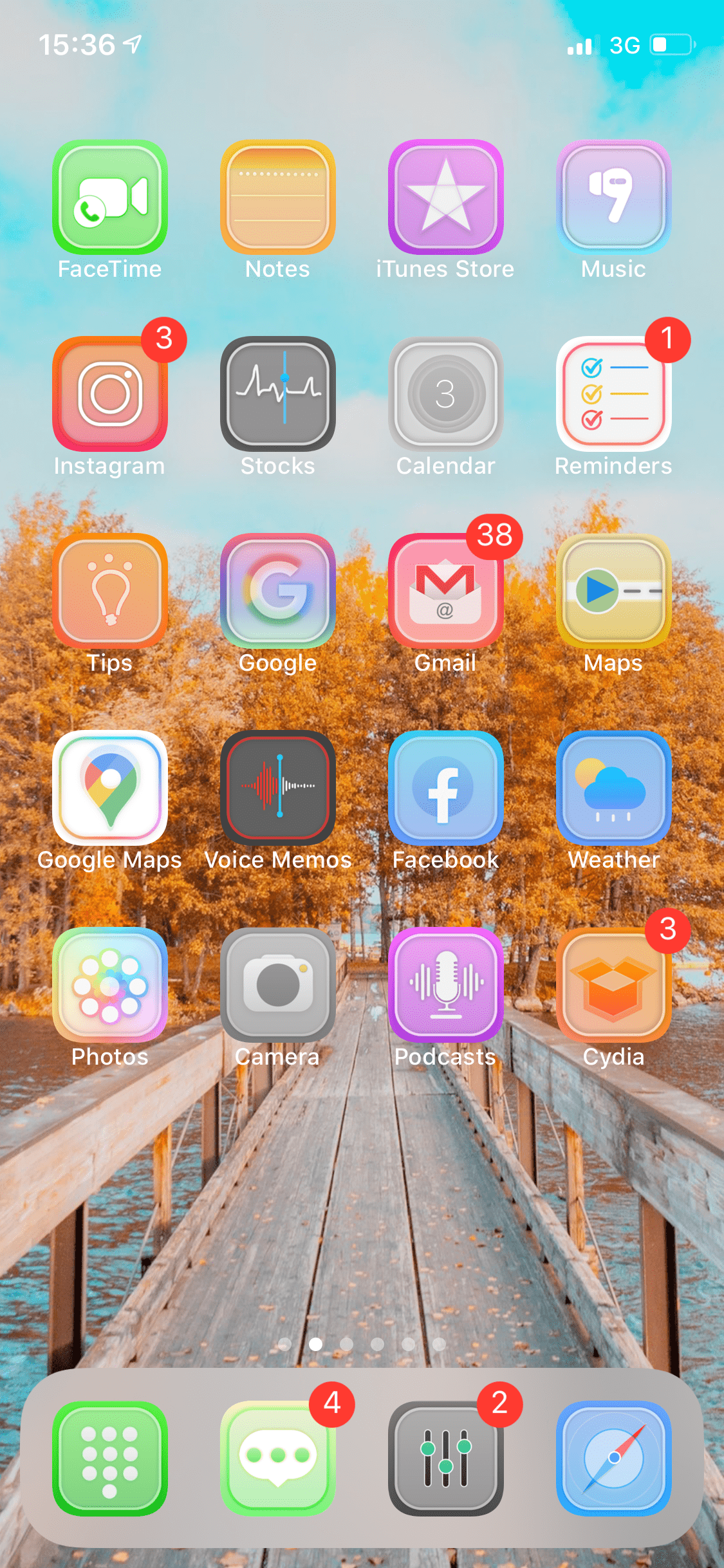This screenshot has height=1568, width=724.
Task: Open the Music app
Action: [613, 197]
